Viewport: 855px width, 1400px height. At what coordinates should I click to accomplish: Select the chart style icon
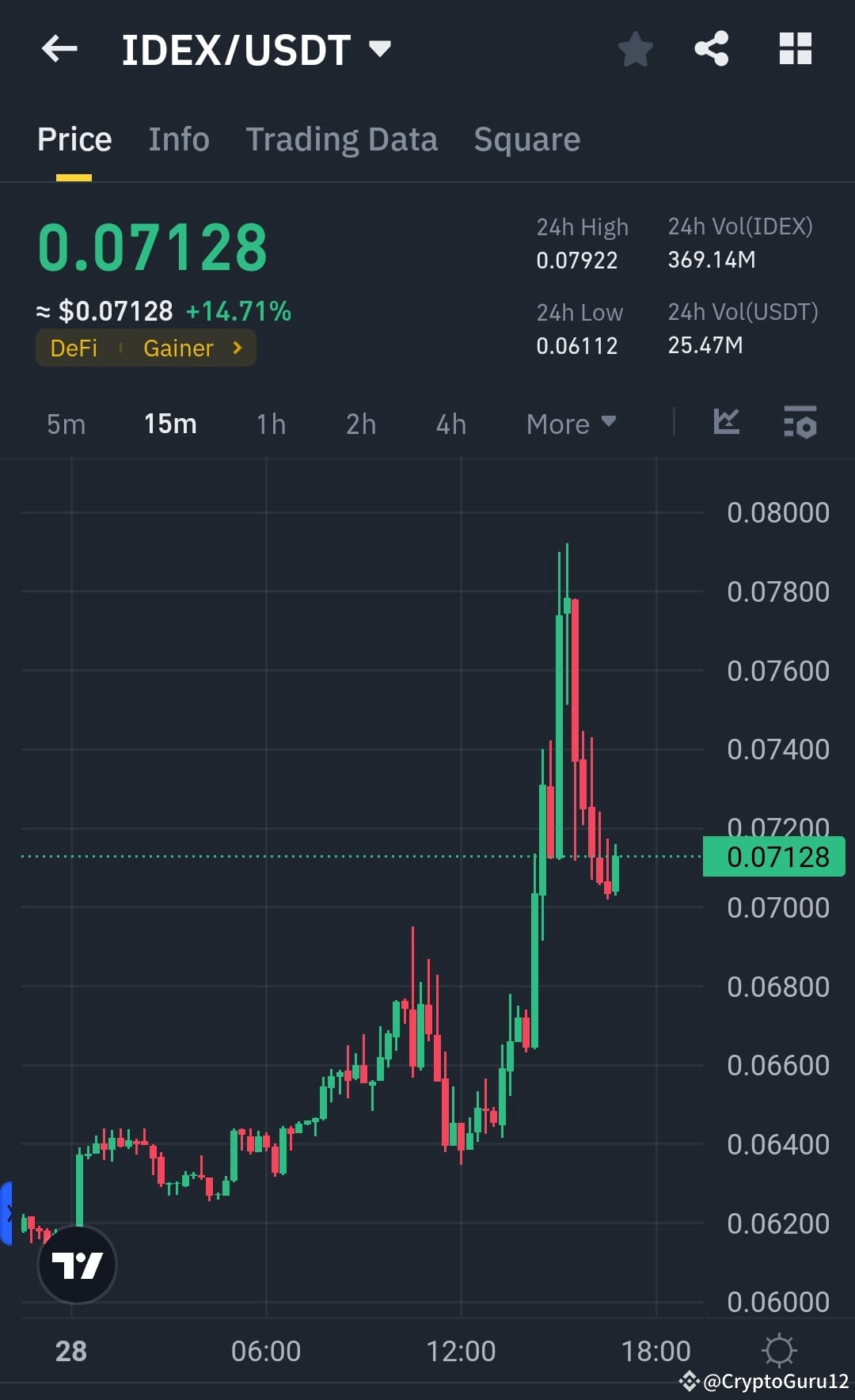[726, 424]
